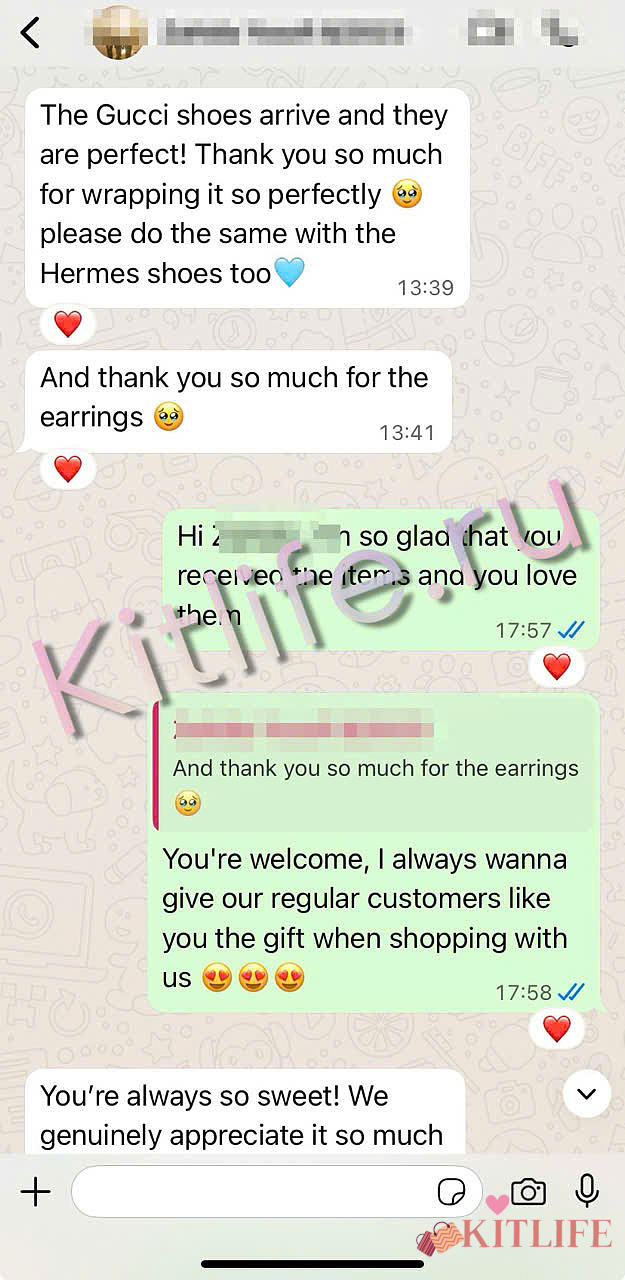Open the contact's profile picture
The height and width of the screenshot is (1280, 625).
pos(120,32)
